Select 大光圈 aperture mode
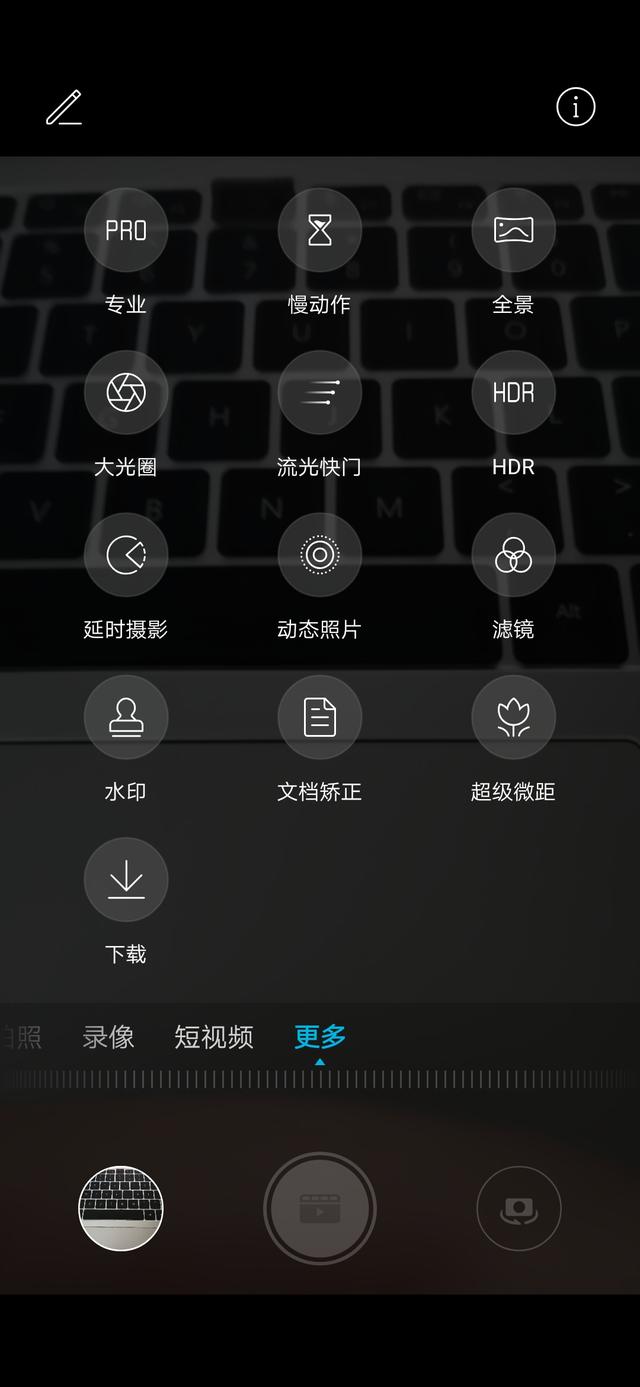This screenshot has width=640, height=1387. [126, 392]
